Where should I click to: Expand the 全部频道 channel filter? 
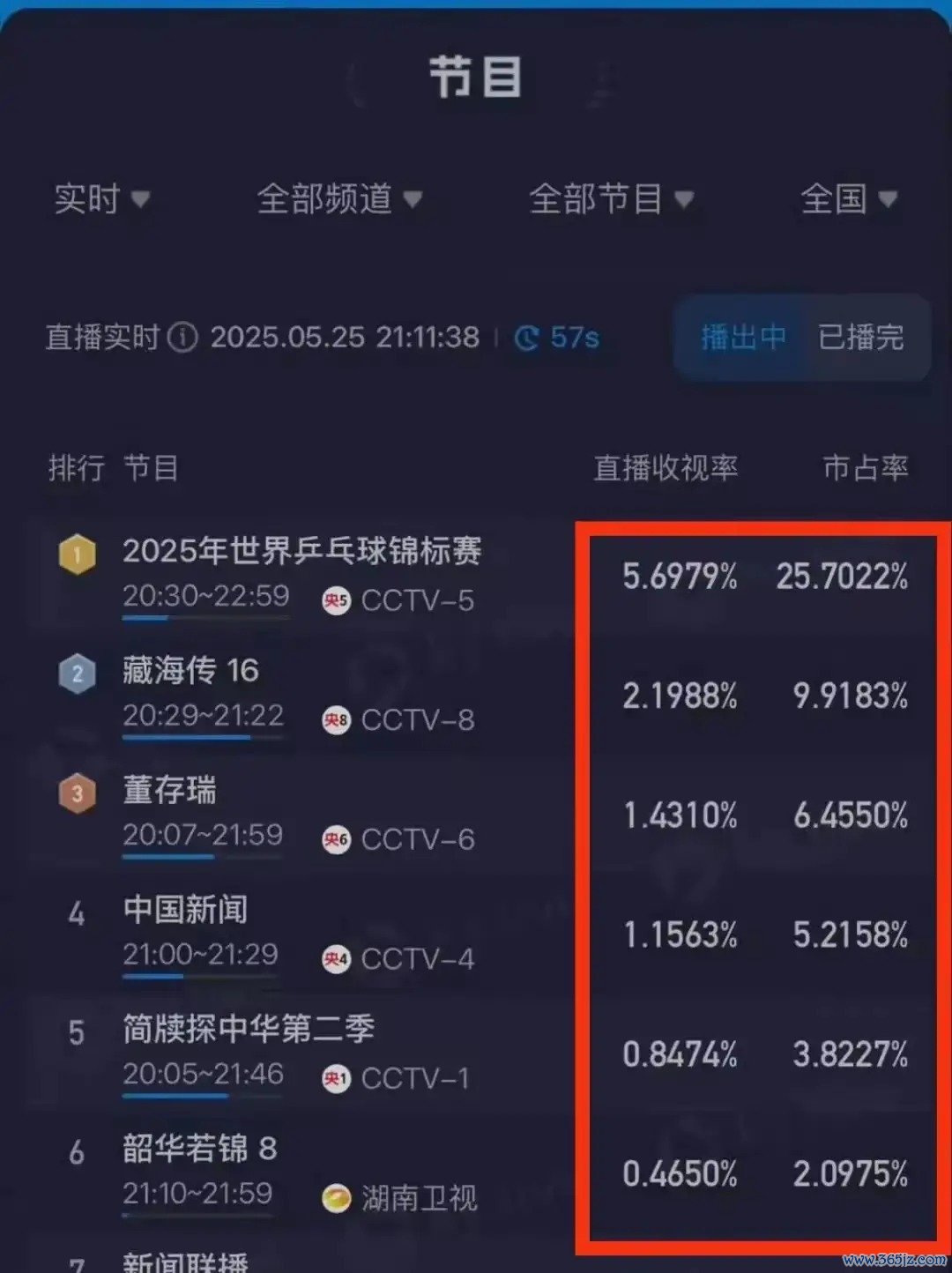(339, 199)
